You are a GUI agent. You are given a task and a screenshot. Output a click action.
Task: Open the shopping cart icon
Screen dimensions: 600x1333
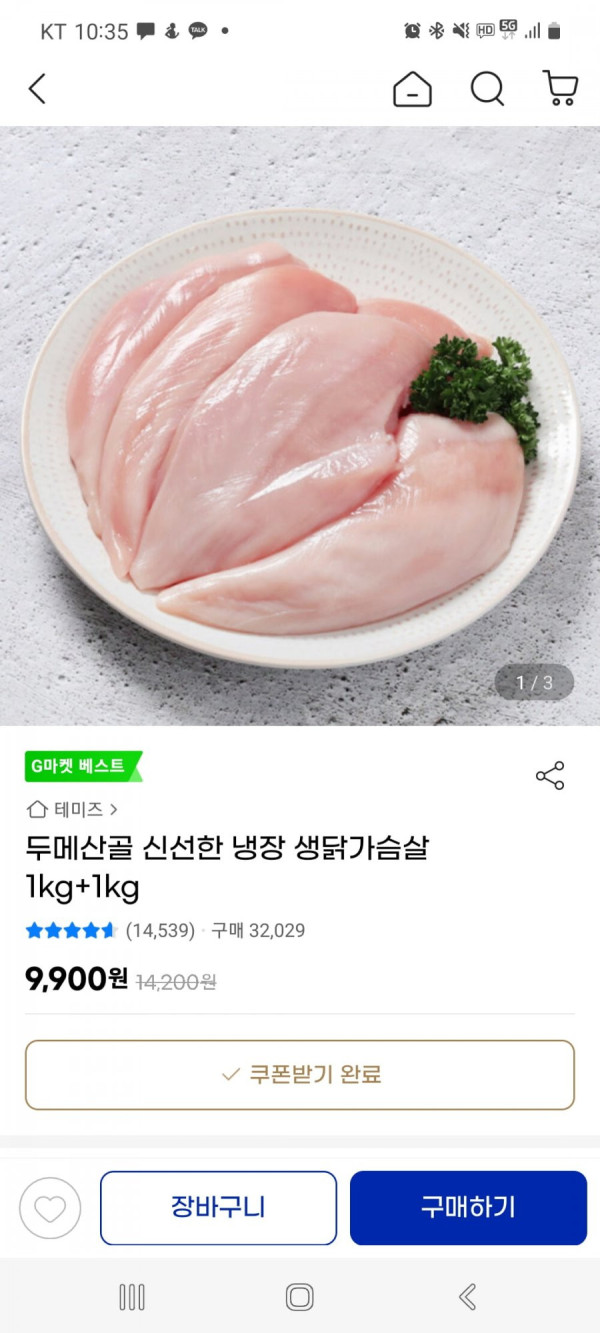click(x=560, y=89)
